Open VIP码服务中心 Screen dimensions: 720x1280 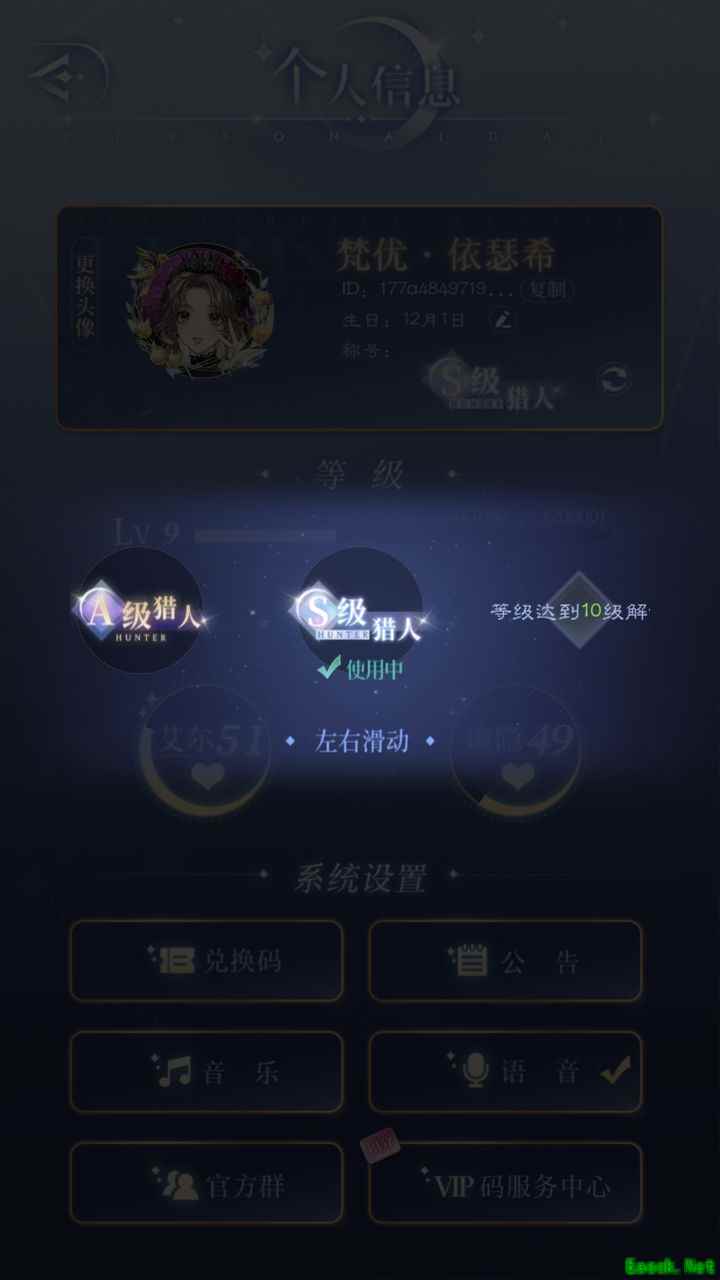point(505,1184)
